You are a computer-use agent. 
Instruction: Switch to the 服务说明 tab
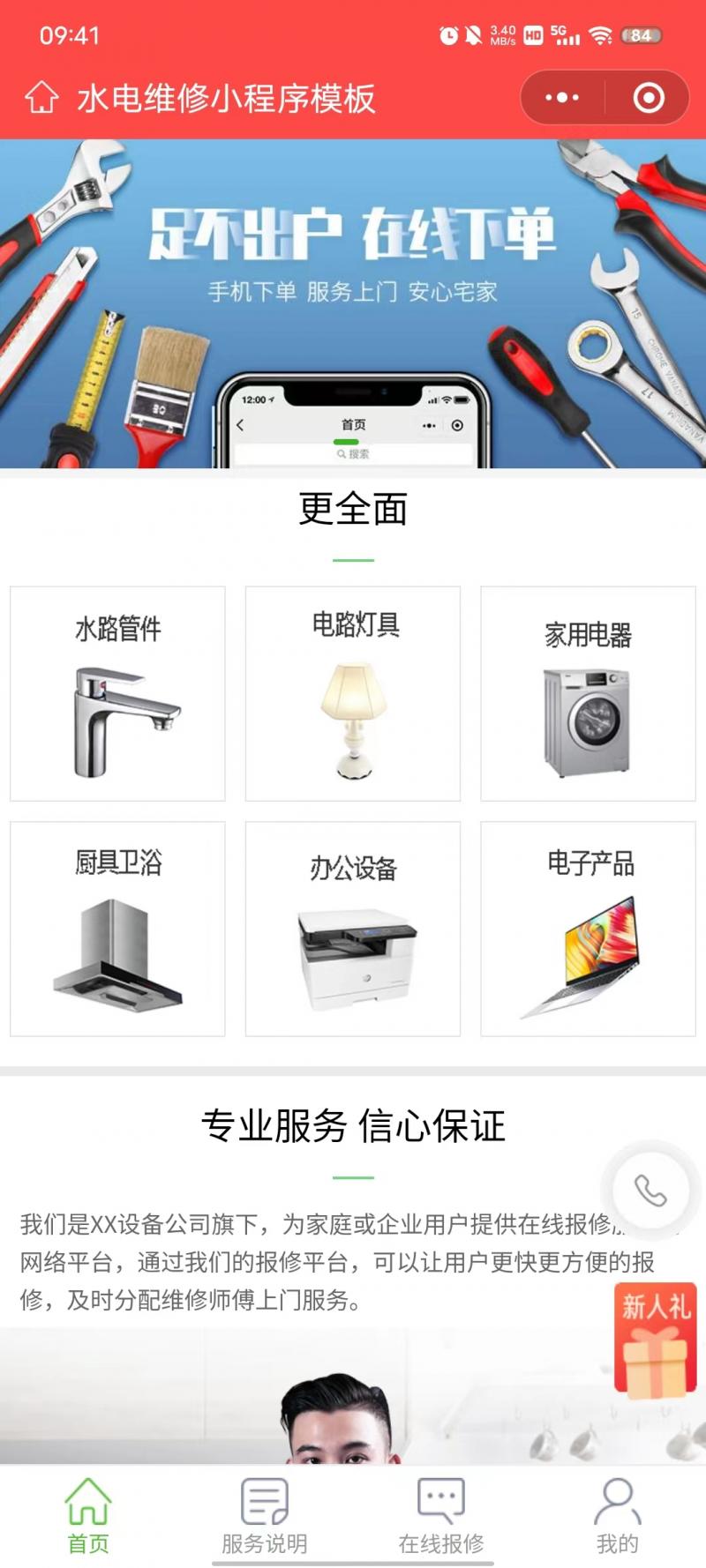tap(265, 1517)
